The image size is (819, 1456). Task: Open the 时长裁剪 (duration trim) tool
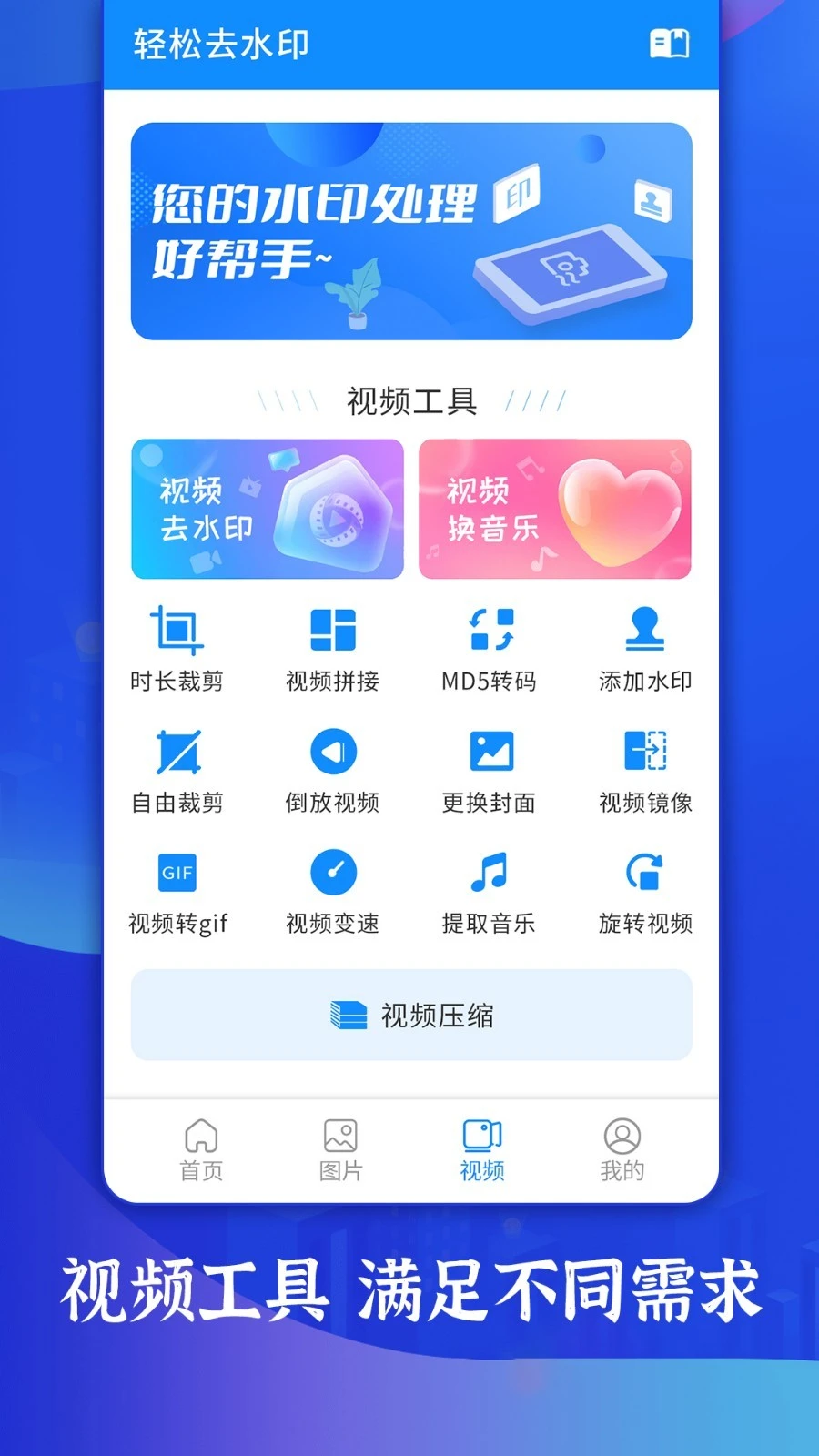click(178, 648)
